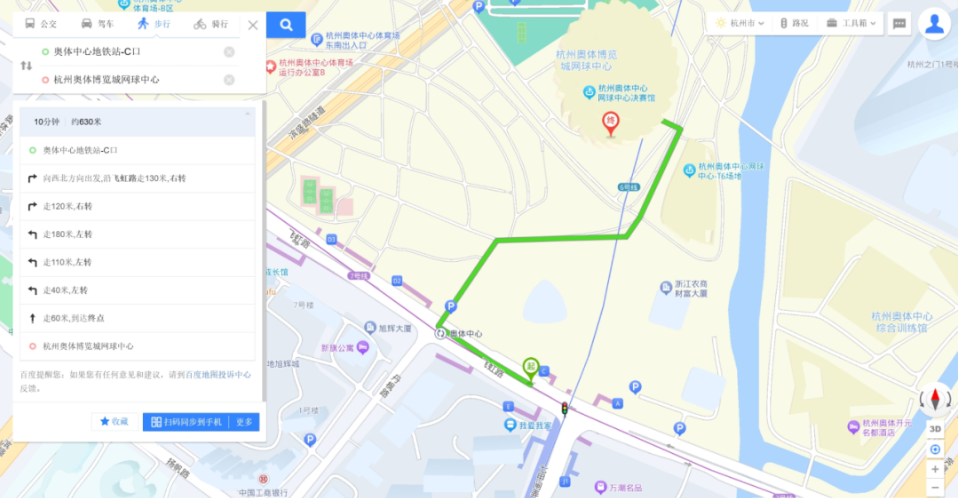Tap 扫码同步到手机 button
958x498 pixels.
tap(186, 422)
